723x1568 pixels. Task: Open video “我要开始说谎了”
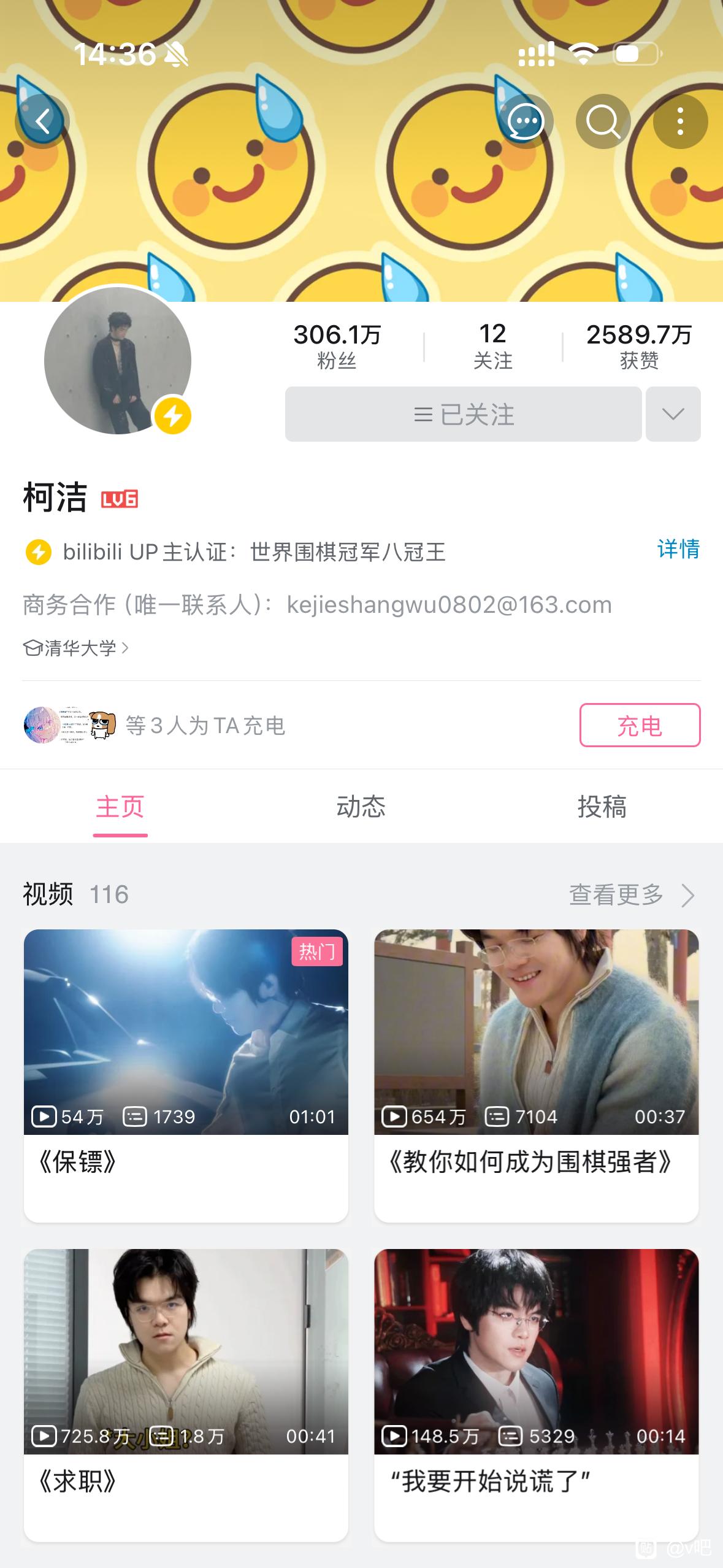click(537, 1395)
